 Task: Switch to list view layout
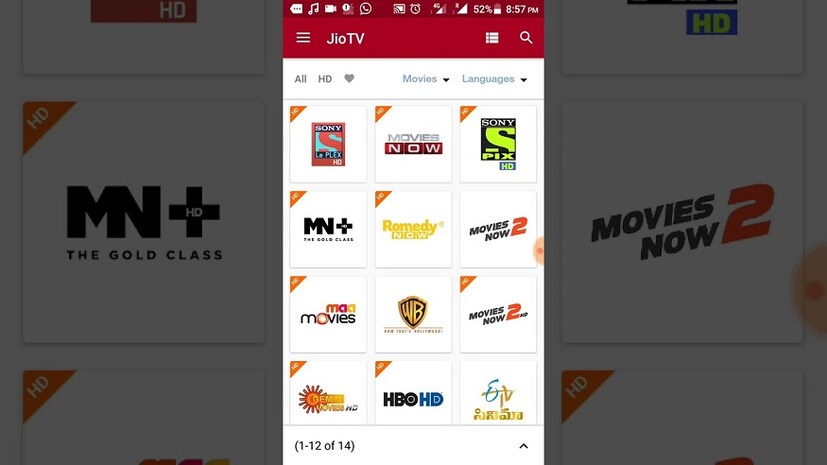coord(492,38)
